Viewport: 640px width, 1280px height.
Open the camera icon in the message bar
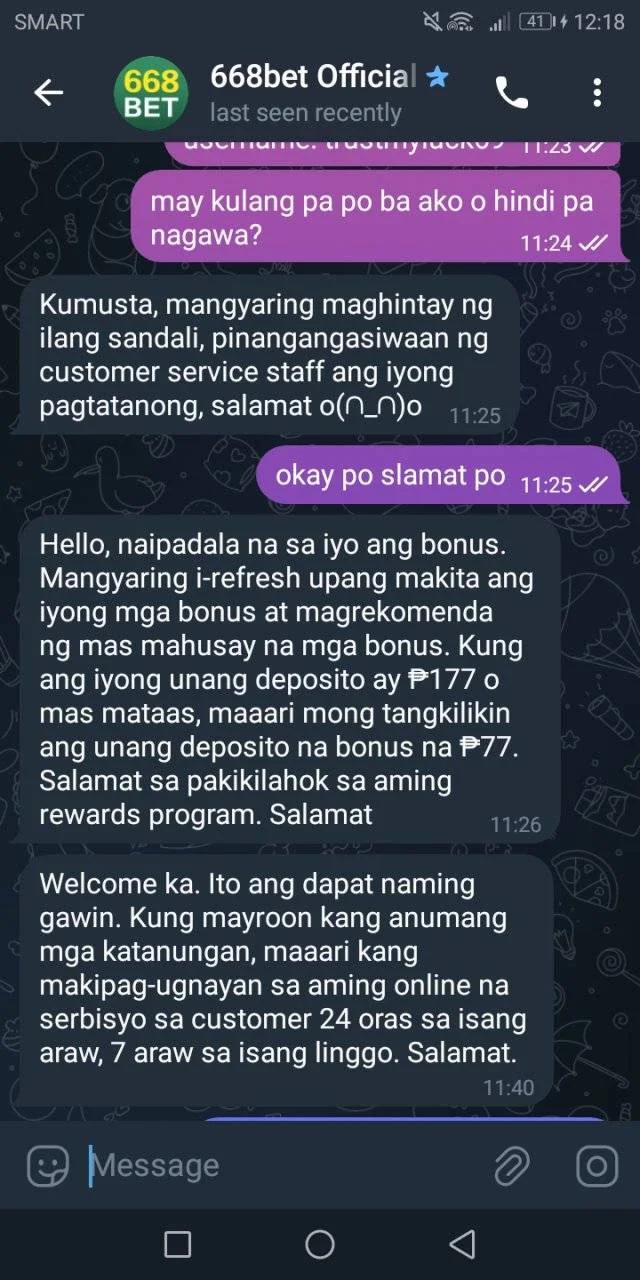point(597,1166)
